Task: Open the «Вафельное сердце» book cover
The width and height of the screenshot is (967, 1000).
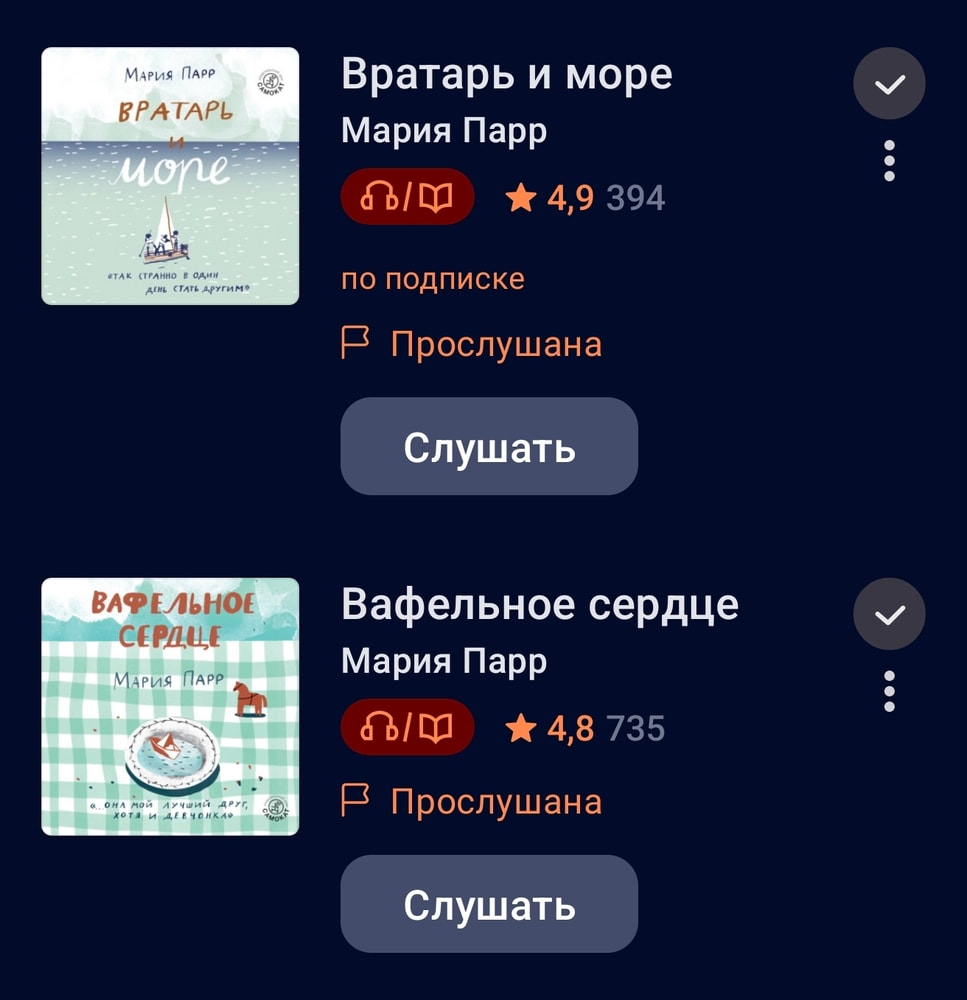Action: pos(170,706)
